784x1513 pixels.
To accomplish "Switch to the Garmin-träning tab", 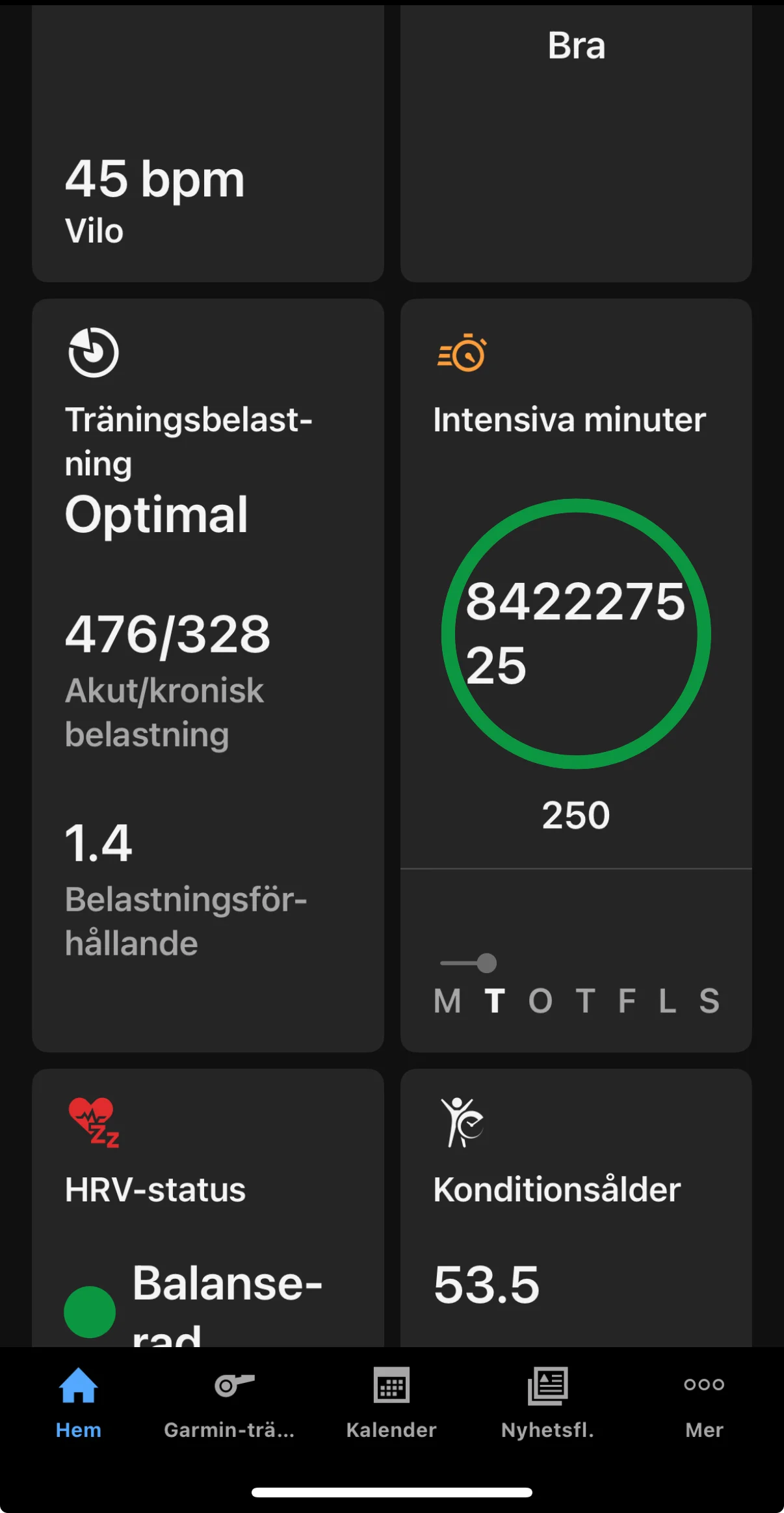I will click(x=229, y=1402).
